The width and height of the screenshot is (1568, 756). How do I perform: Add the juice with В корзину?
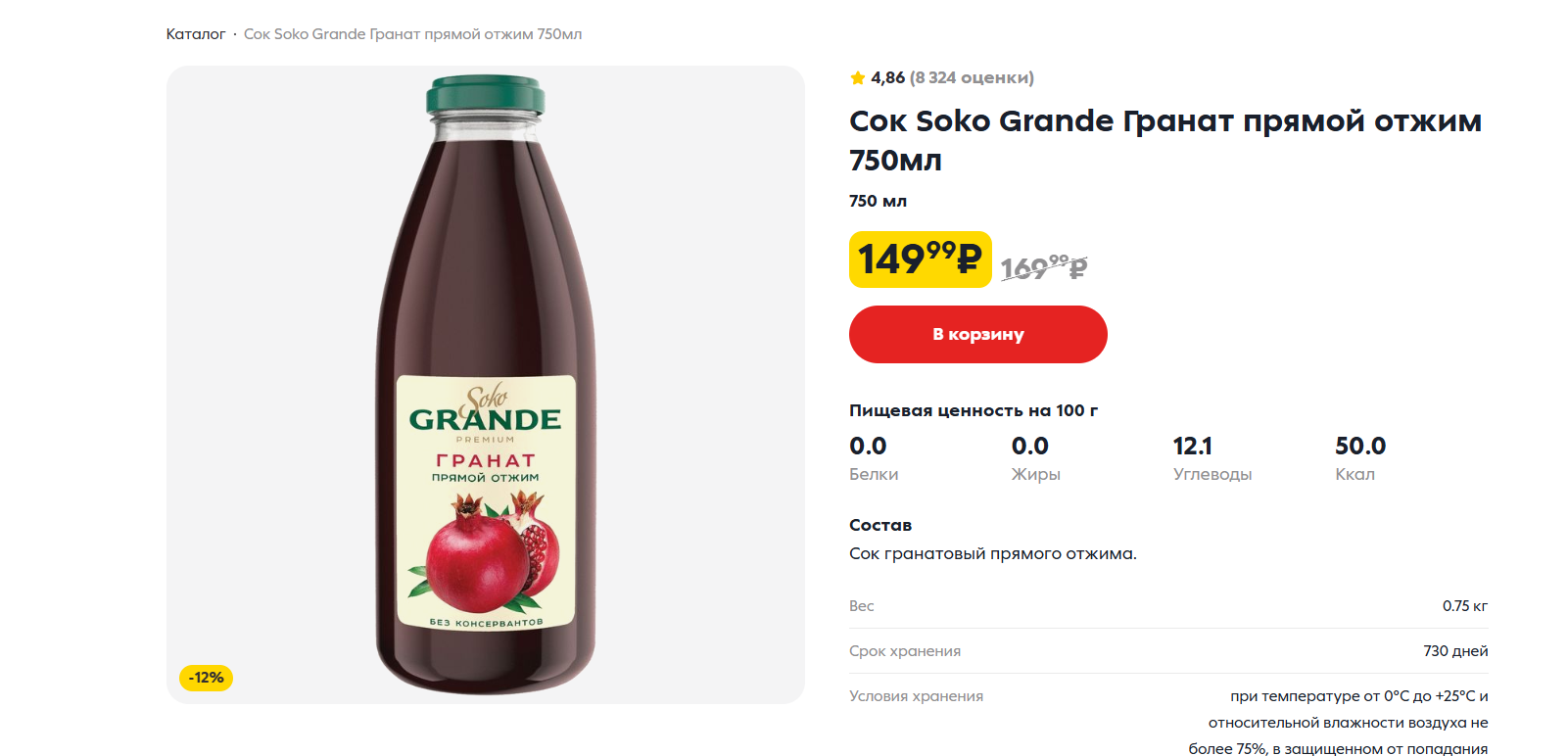[x=977, y=334]
